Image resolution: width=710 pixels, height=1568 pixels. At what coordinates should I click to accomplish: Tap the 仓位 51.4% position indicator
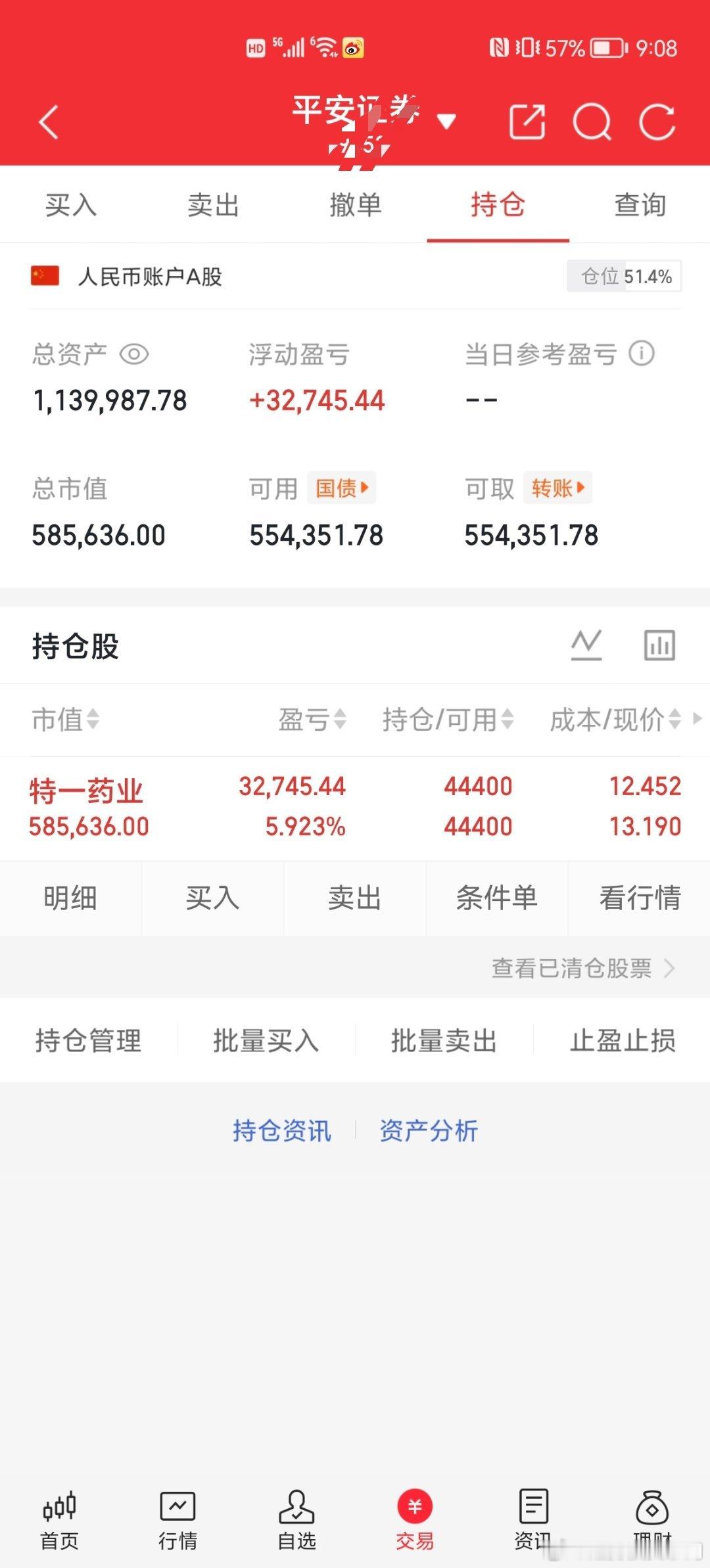click(x=623, y=276)
